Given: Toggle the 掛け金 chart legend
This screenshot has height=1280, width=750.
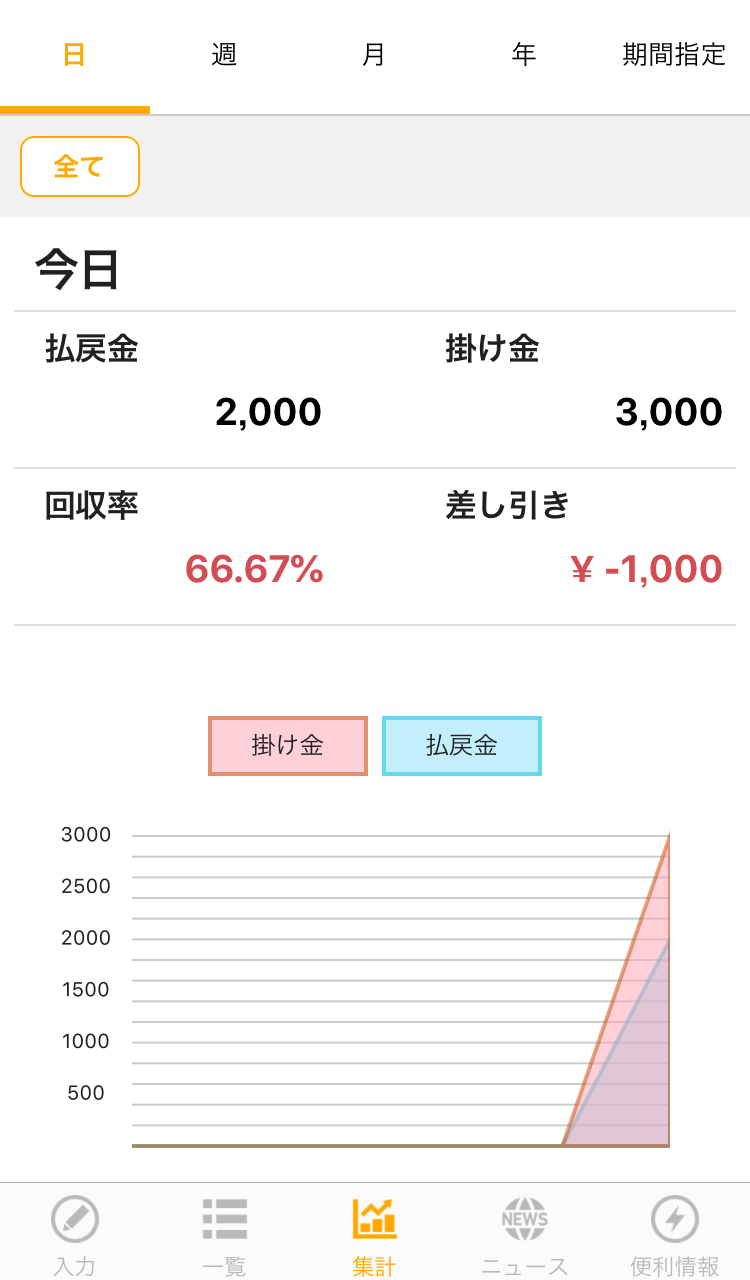Looking at the screenshot, I should [288, 746].
